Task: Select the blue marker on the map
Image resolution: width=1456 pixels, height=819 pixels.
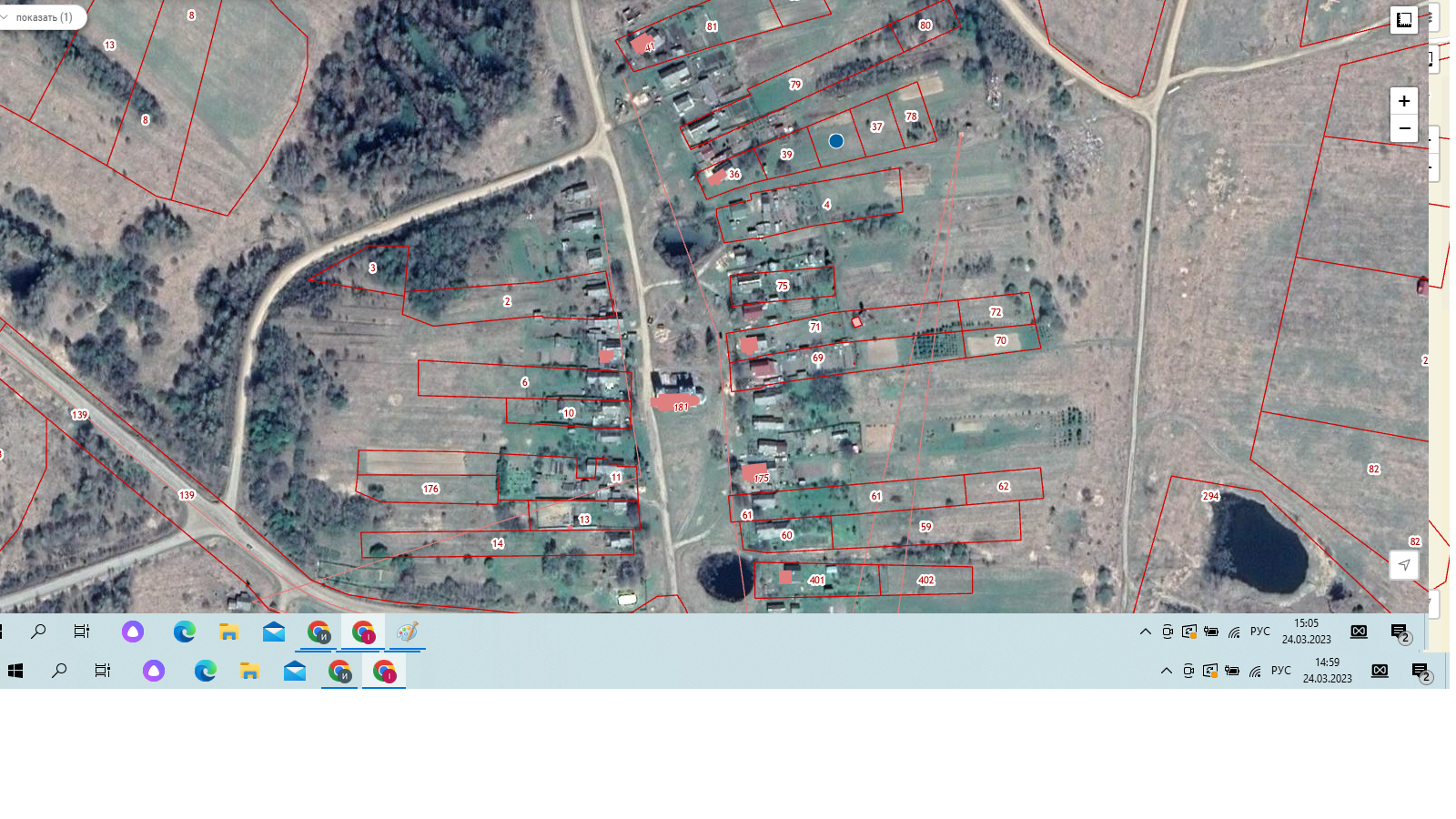Action: (x=836, y=141)
